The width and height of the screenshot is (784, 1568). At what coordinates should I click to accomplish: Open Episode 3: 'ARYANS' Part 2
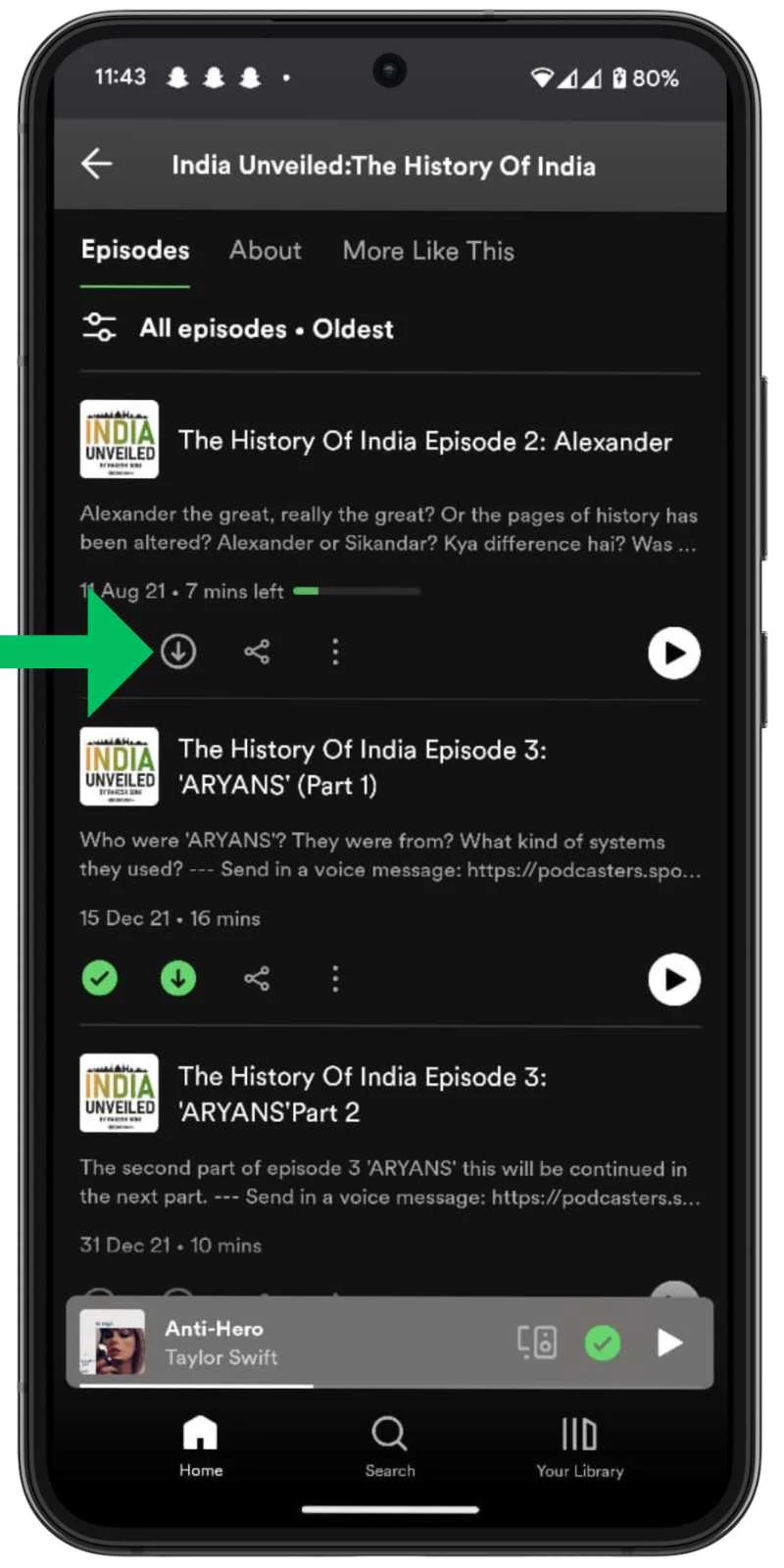[x=363, y=1094]
